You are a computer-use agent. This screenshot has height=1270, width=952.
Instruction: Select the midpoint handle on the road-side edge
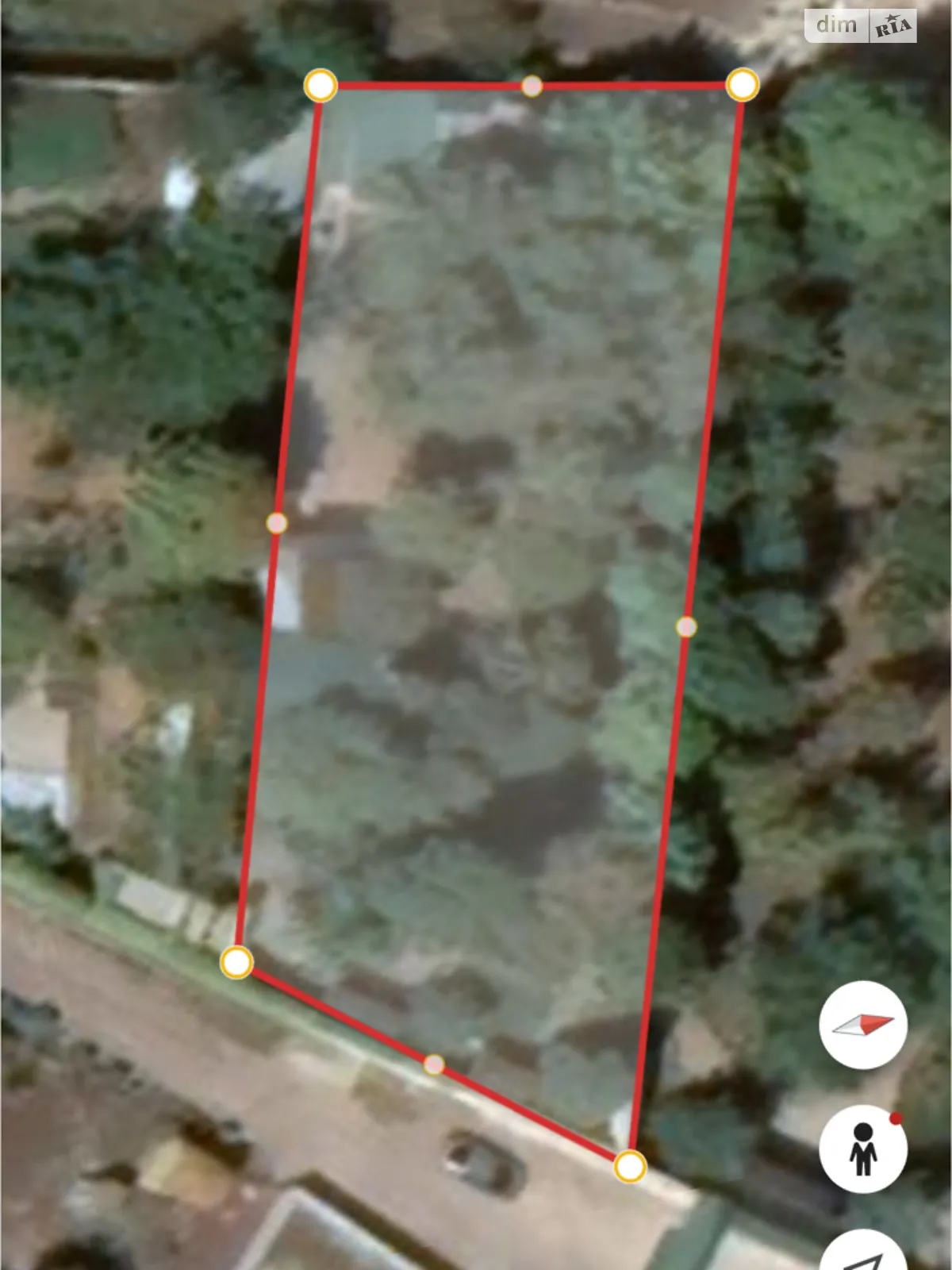click(x=433, y=1064)
